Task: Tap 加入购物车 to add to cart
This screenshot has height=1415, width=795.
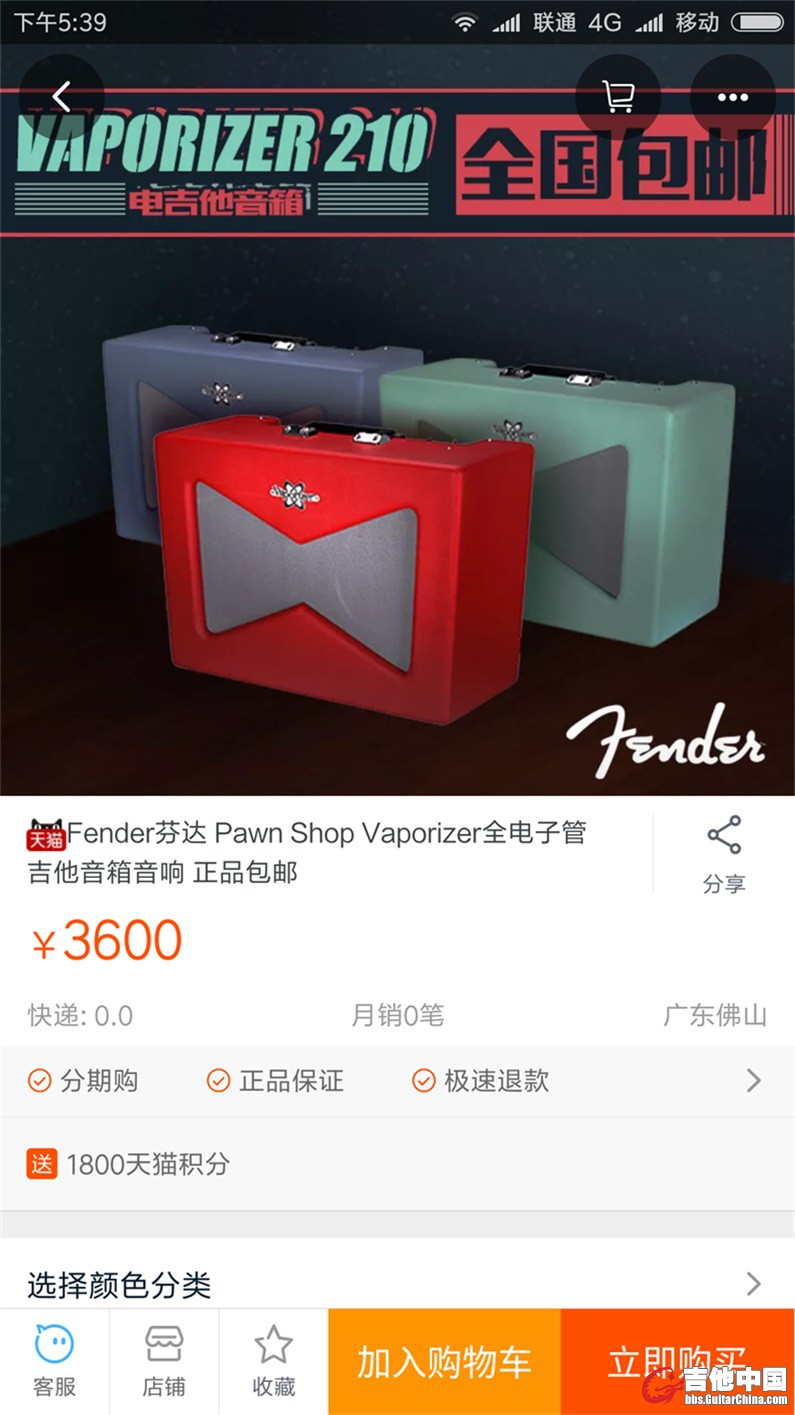Action: 444,1362
